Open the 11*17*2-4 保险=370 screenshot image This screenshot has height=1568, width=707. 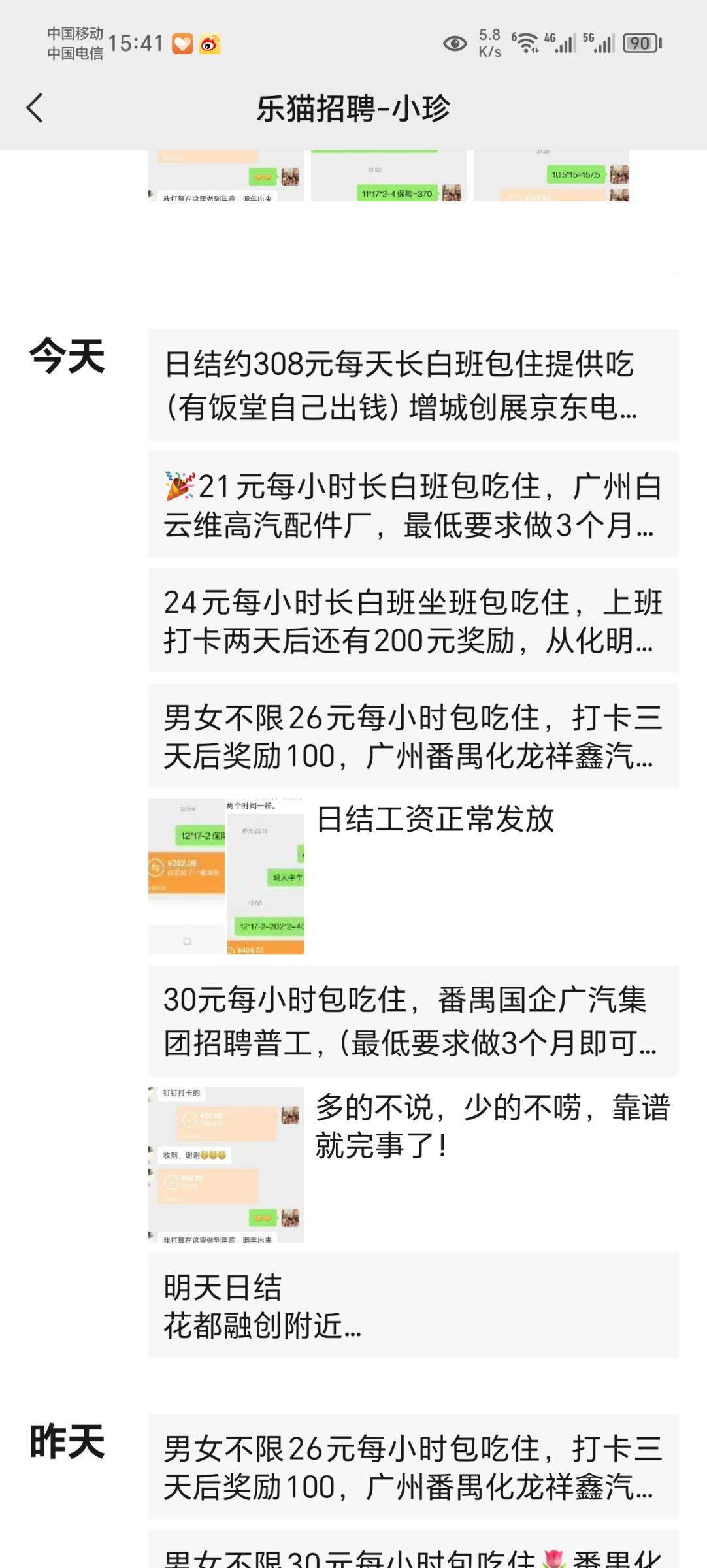[388, 176]
